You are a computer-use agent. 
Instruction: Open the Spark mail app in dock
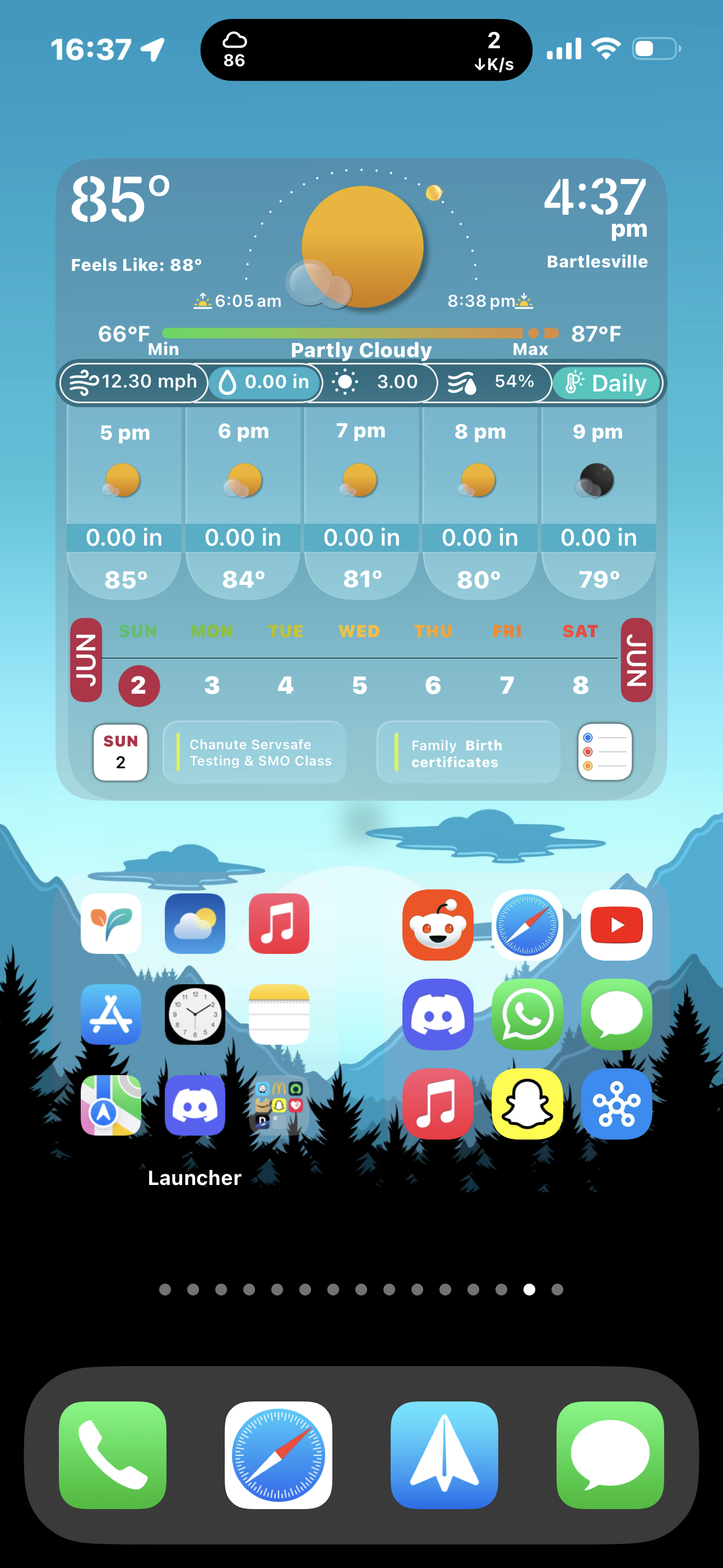444,1455
